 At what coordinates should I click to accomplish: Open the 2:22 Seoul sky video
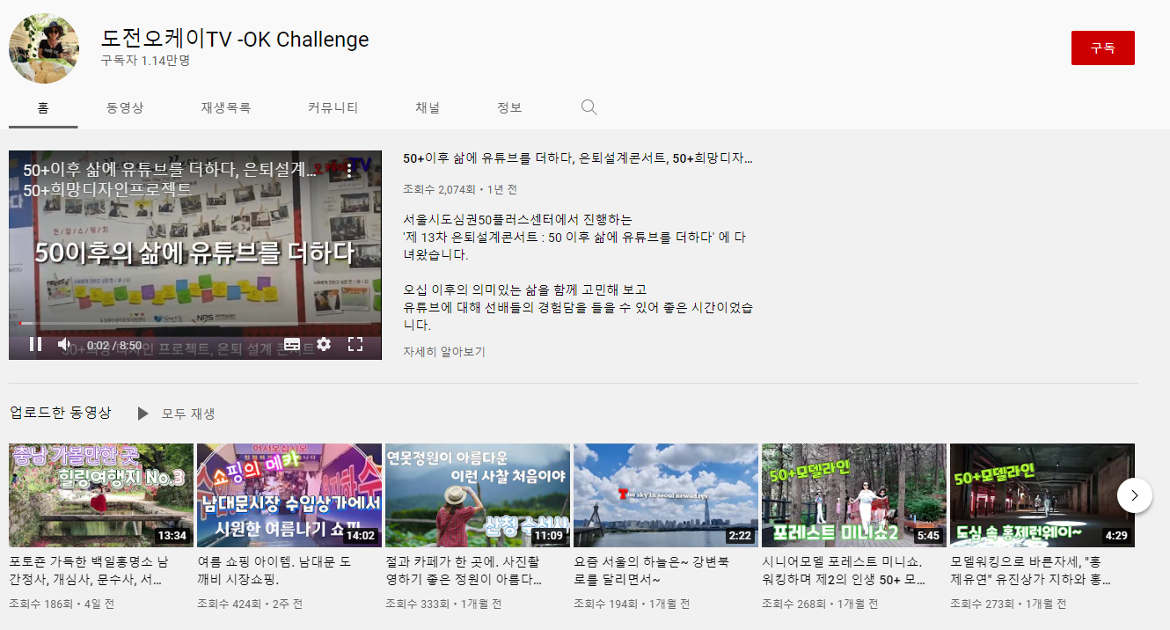665,495
